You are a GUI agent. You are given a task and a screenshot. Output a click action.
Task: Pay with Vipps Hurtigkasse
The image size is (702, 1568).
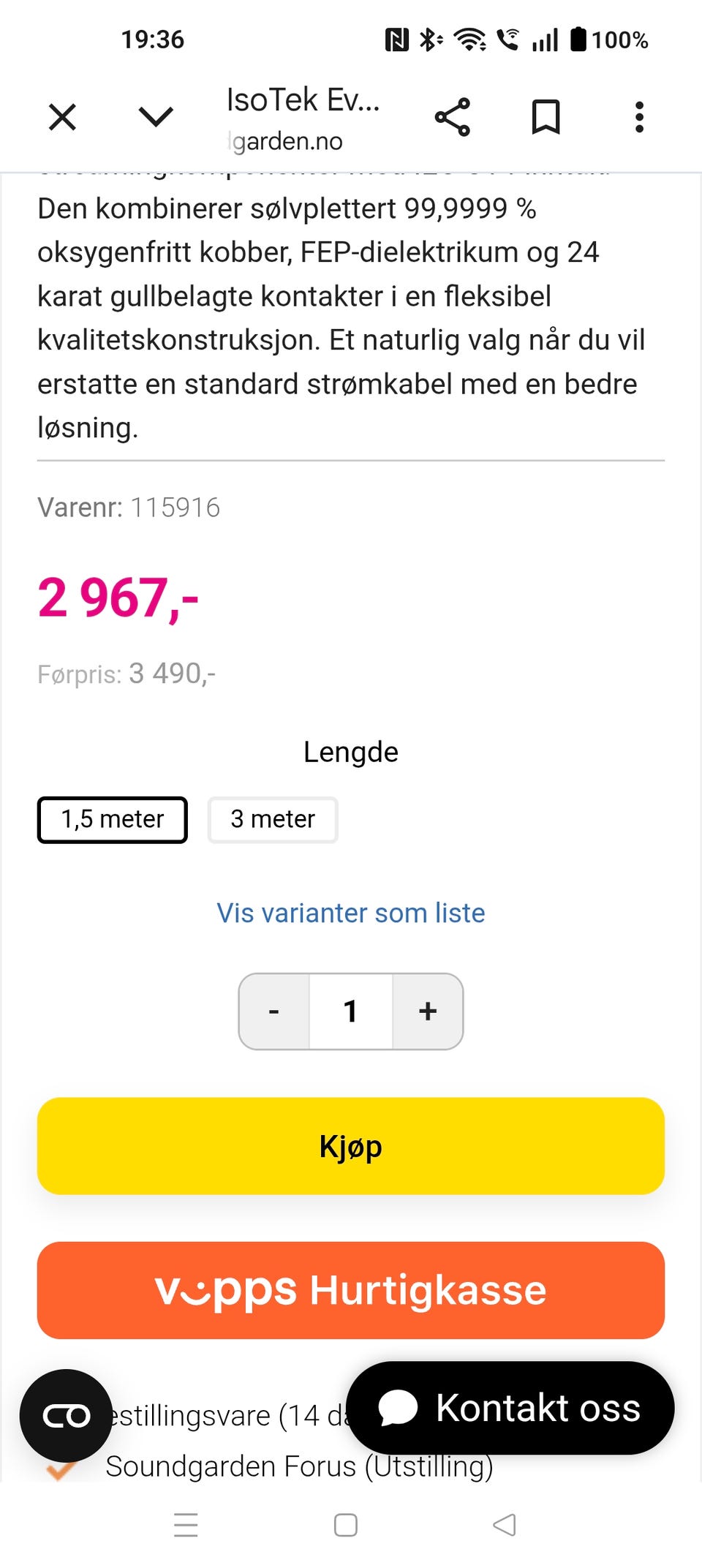[351, 1290]
